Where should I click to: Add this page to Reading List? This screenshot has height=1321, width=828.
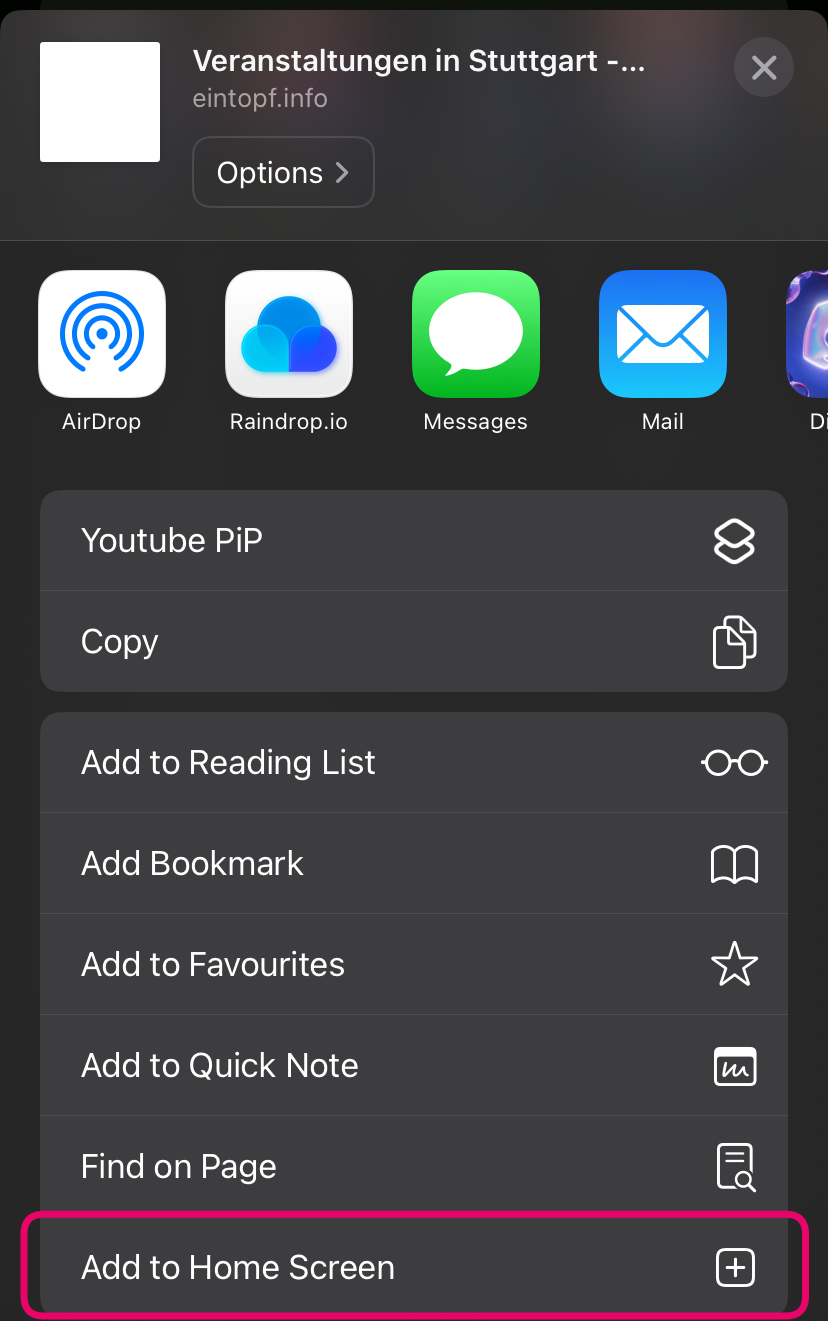pyautogui.click(x=414, y=763)
